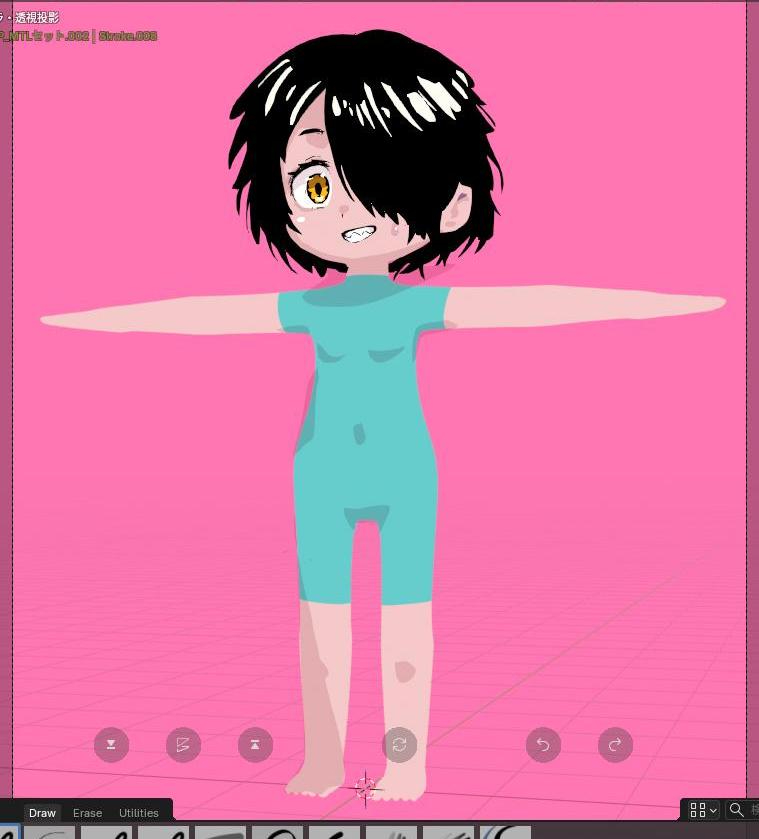Tap the undo arrow button
The height and width of the screenshot is (839, 759).
(x=543, y=744)
